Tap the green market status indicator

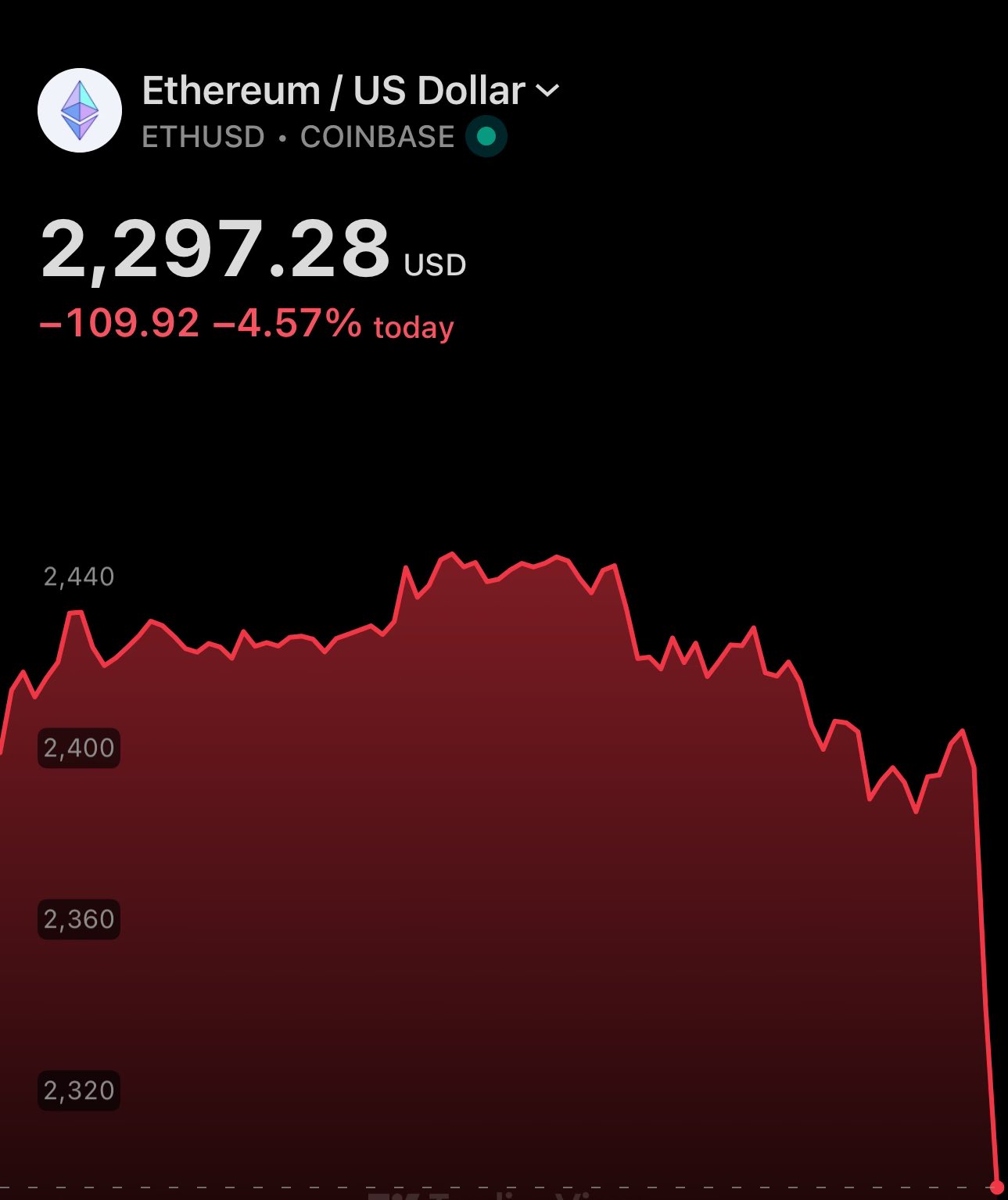tap(486, 137)
